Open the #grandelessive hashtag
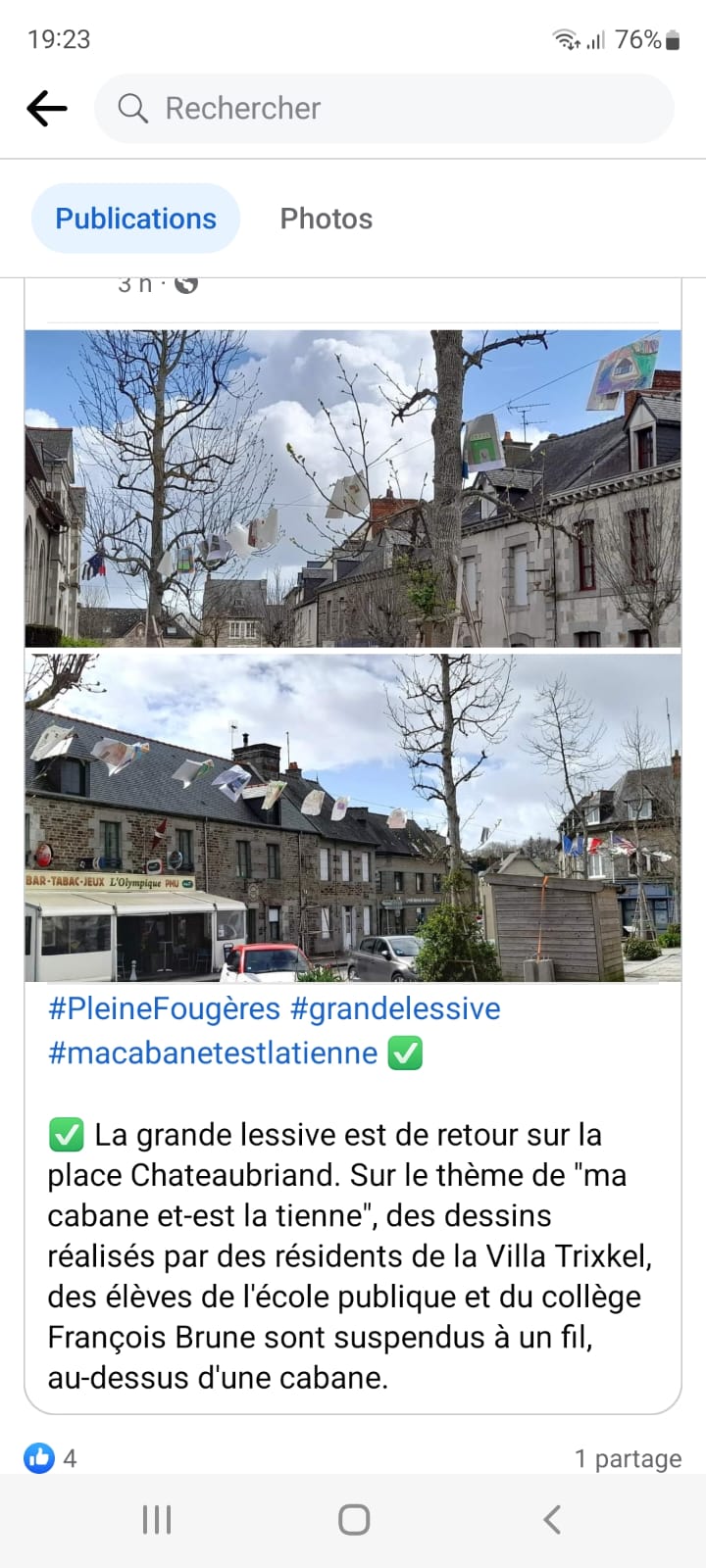 coord(395,1008)
